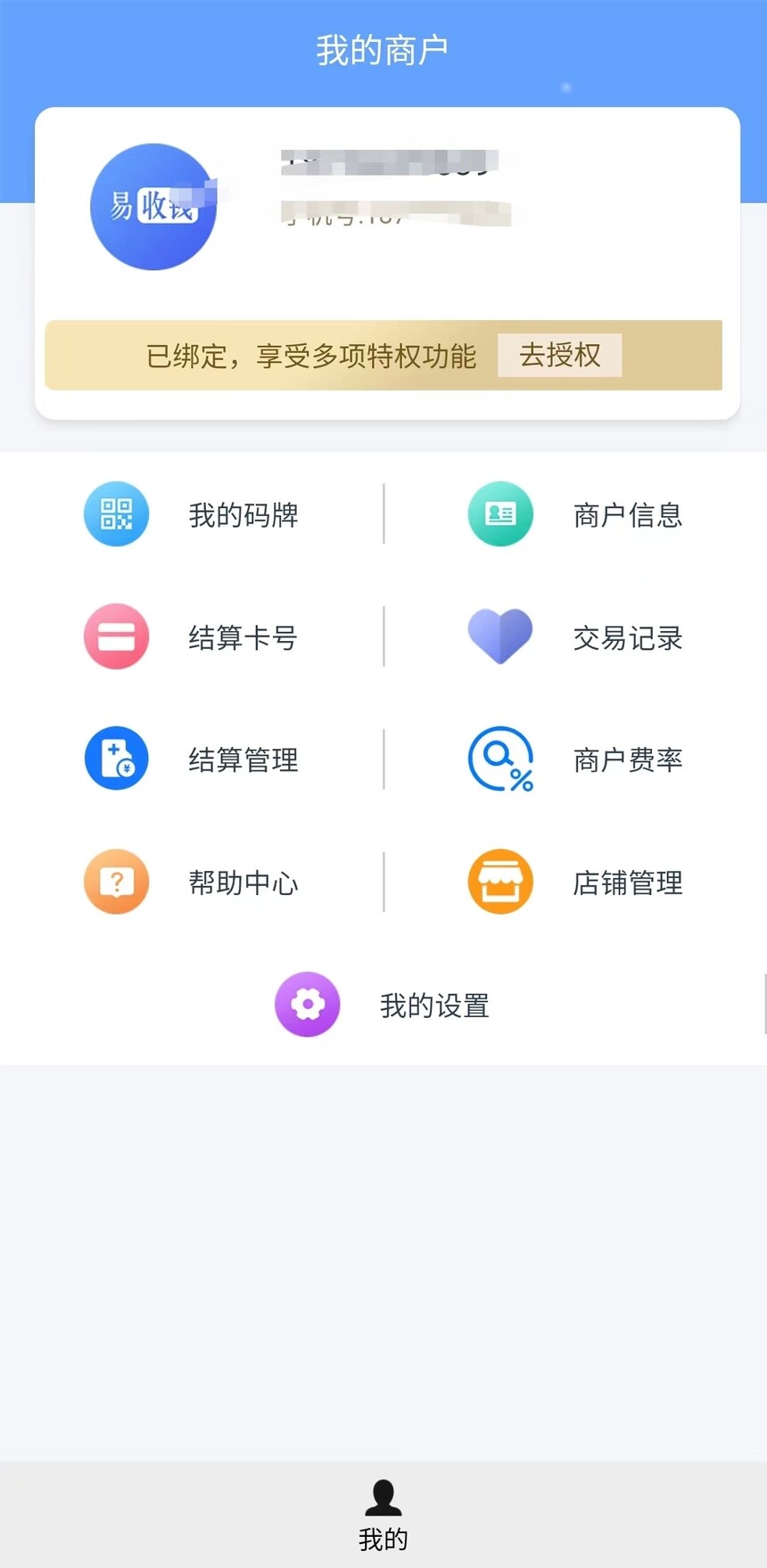Open 我的设置
Viewport: 767px width, 1568px height.
click(383, 1006)
